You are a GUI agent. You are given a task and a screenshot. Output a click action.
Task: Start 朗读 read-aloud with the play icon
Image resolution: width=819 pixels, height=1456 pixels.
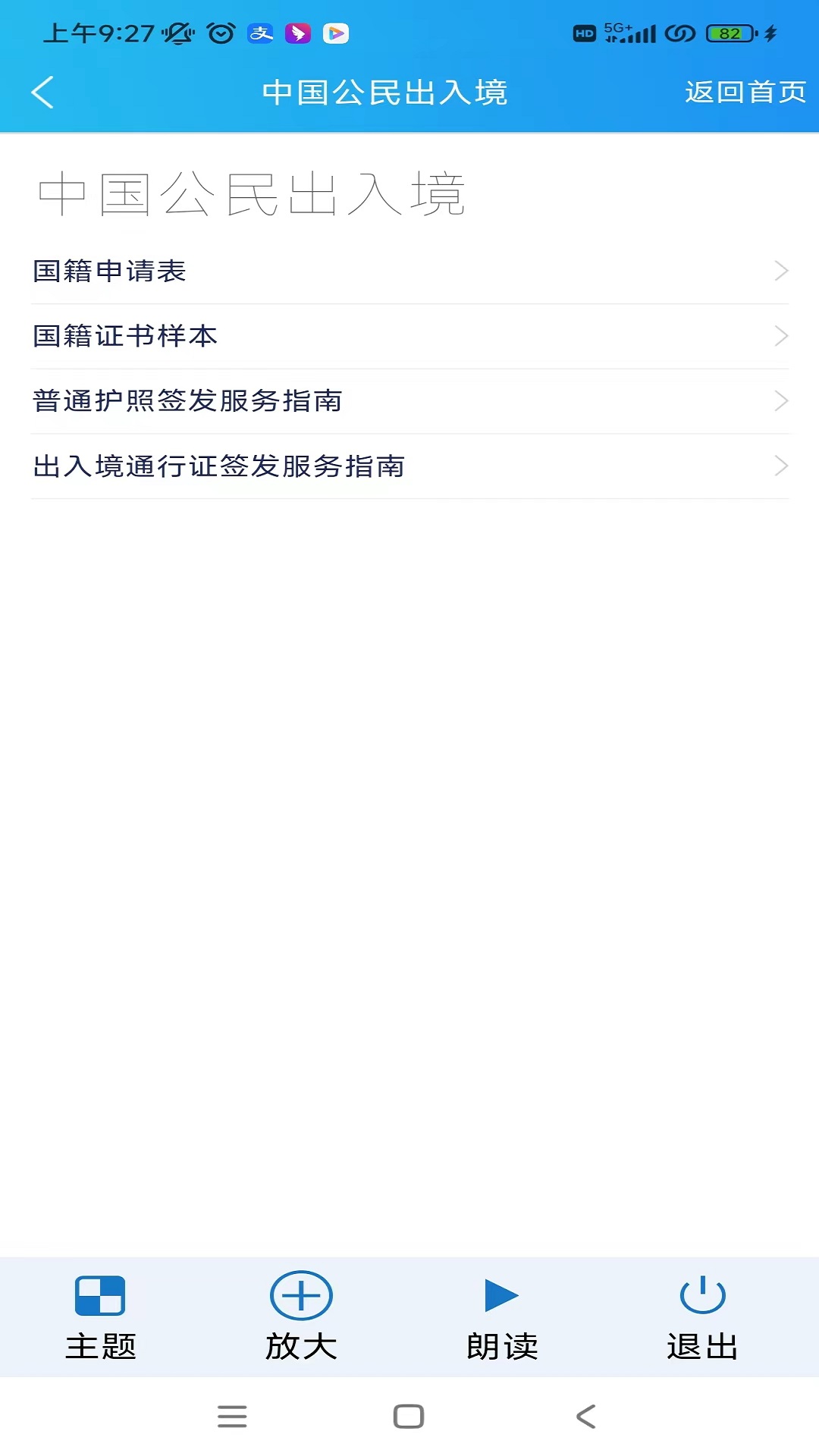[501, 1295]
